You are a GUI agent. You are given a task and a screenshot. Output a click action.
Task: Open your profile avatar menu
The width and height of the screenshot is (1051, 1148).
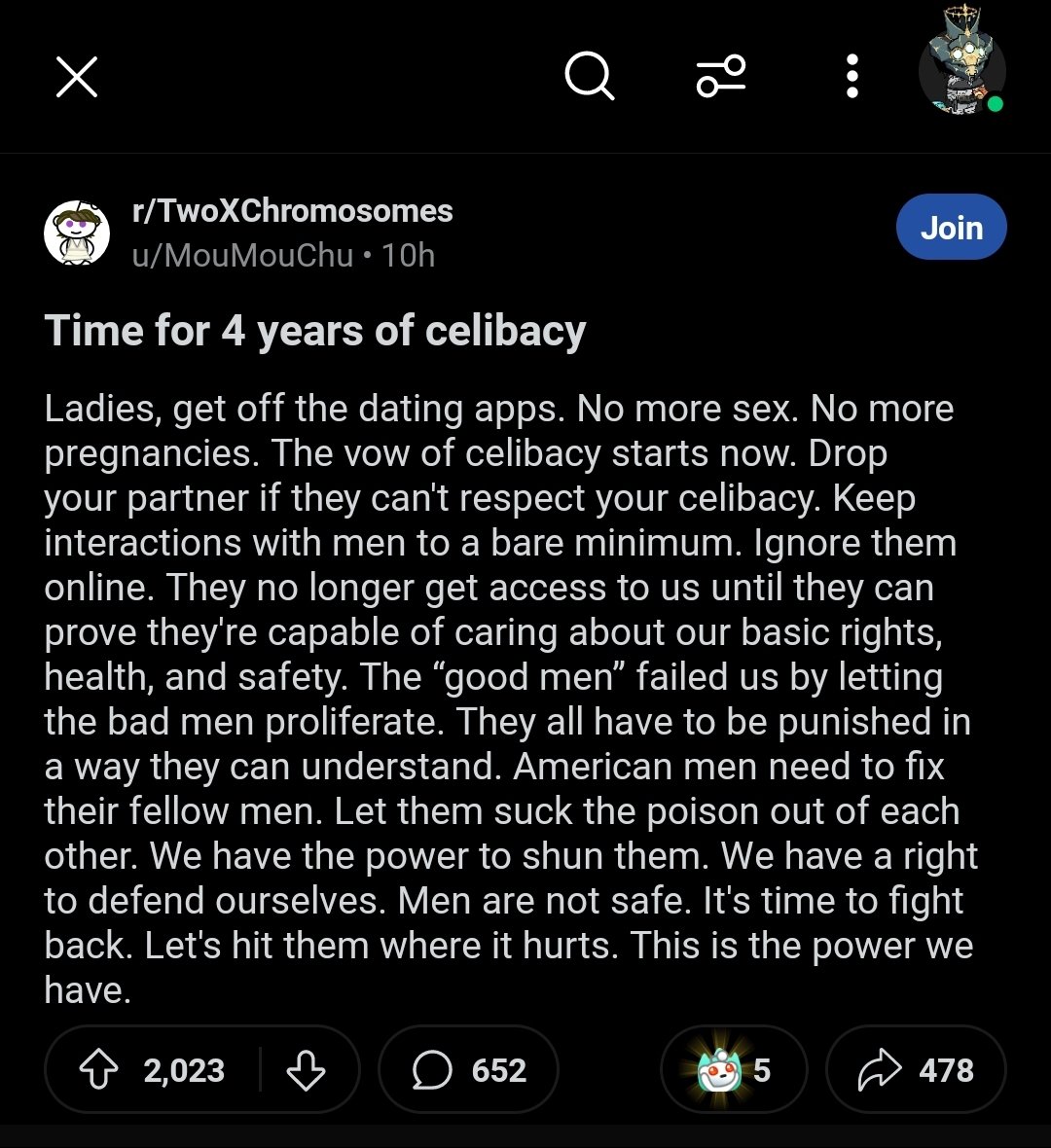click(961, 72)
